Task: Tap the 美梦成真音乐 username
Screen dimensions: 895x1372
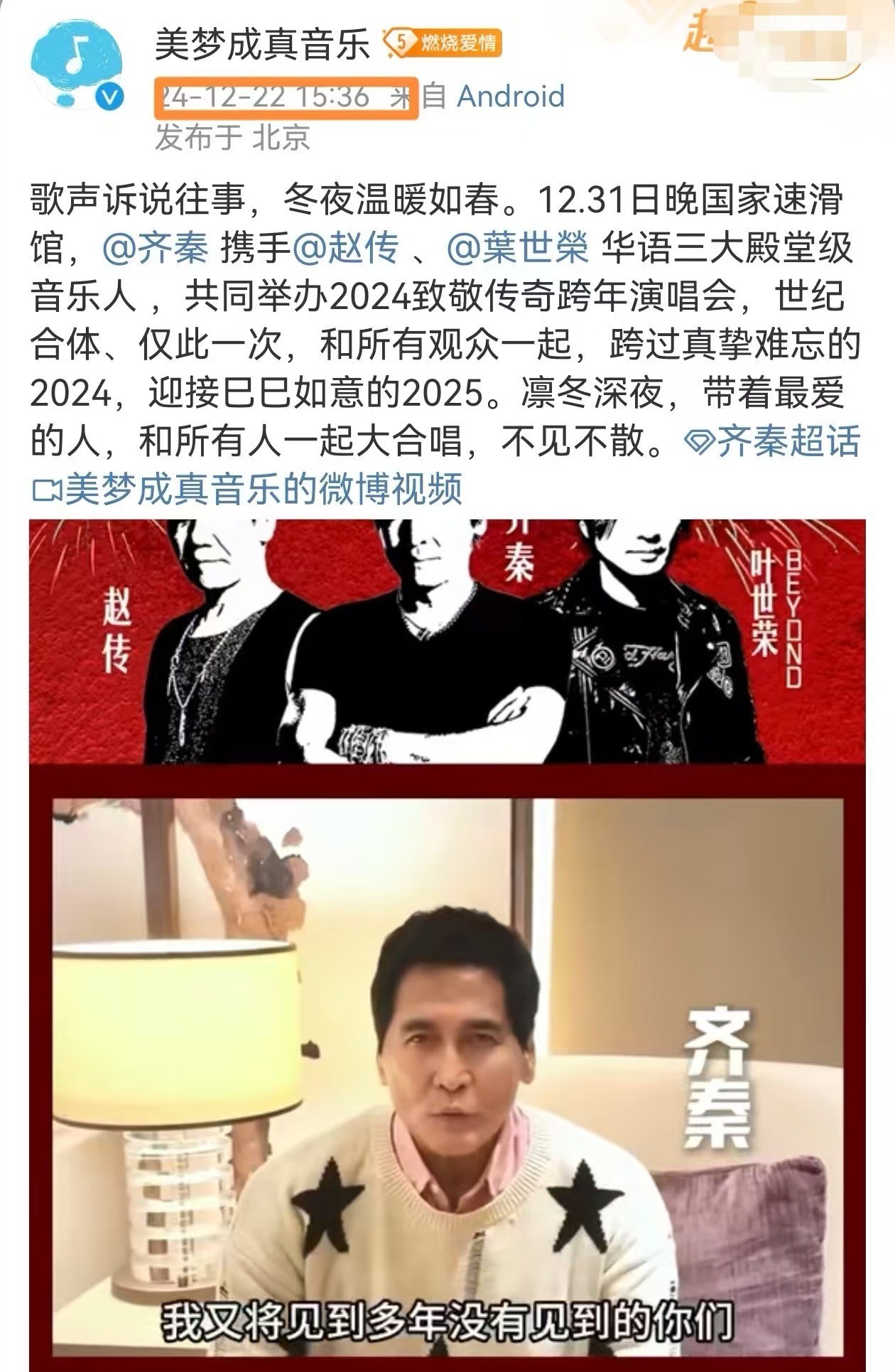Action: pos(263,45)
